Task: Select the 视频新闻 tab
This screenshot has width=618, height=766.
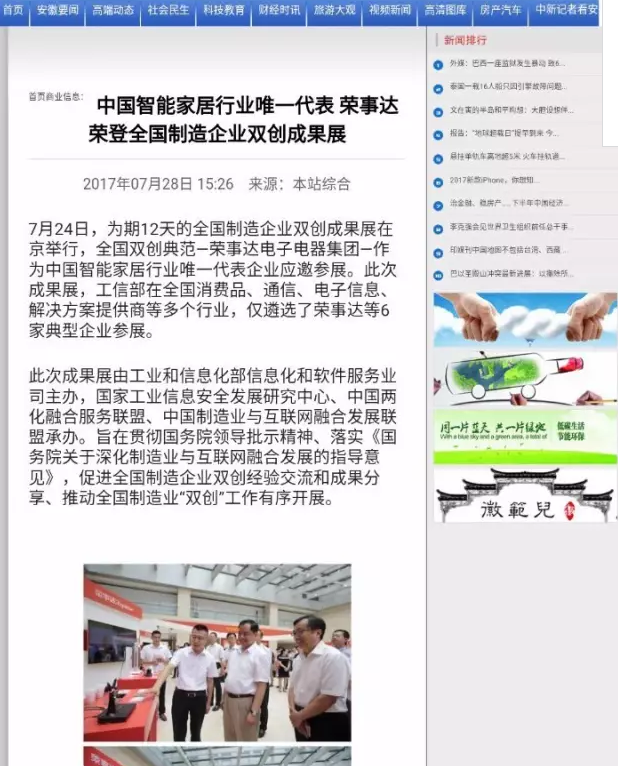Action: (x=389, y=10)
